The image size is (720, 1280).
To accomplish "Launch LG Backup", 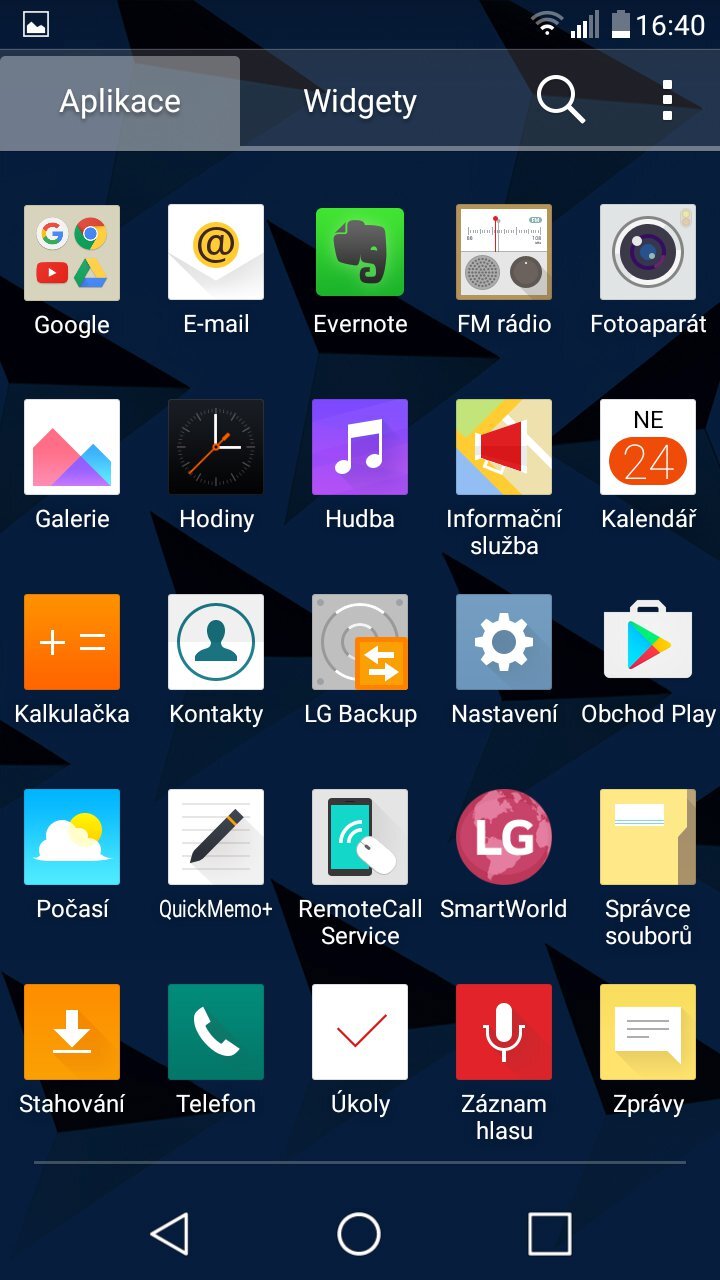I will 360,642.
